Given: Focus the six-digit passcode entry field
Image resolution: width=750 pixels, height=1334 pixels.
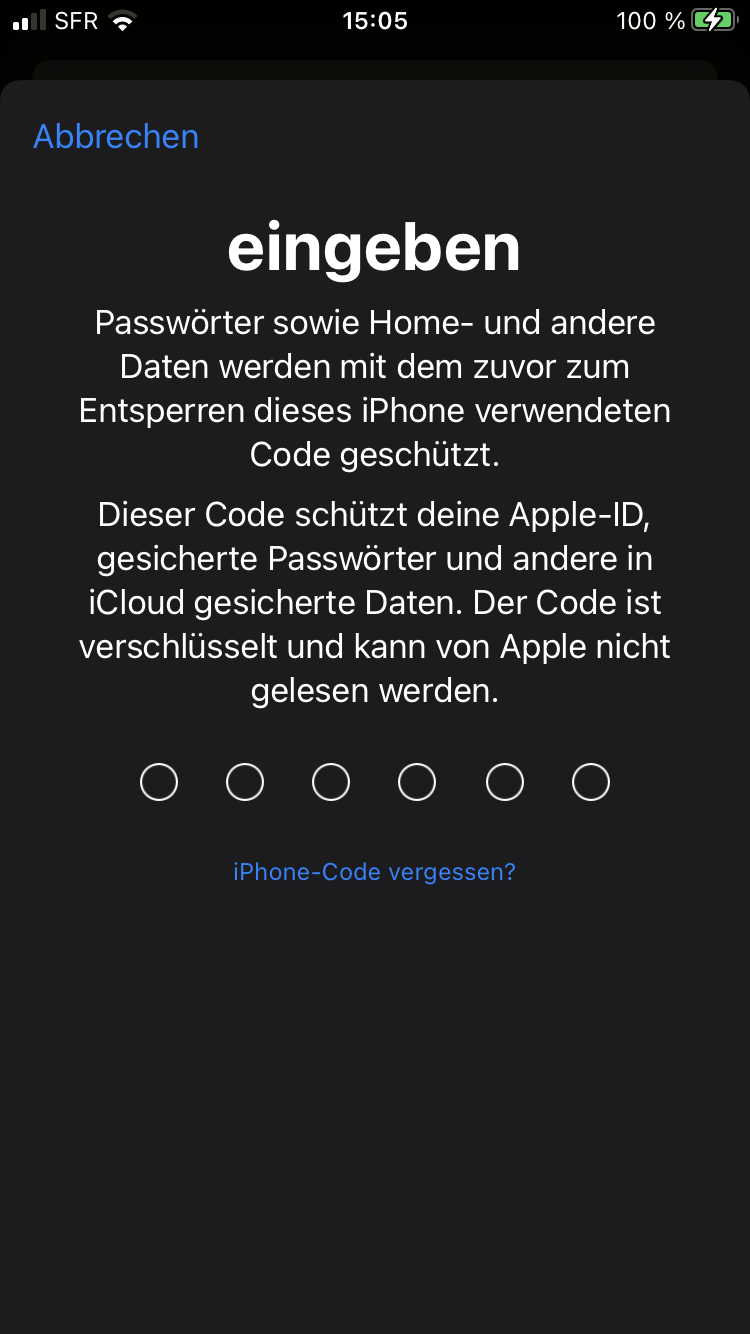Looking at the screenshot, I should pos(374,782).
